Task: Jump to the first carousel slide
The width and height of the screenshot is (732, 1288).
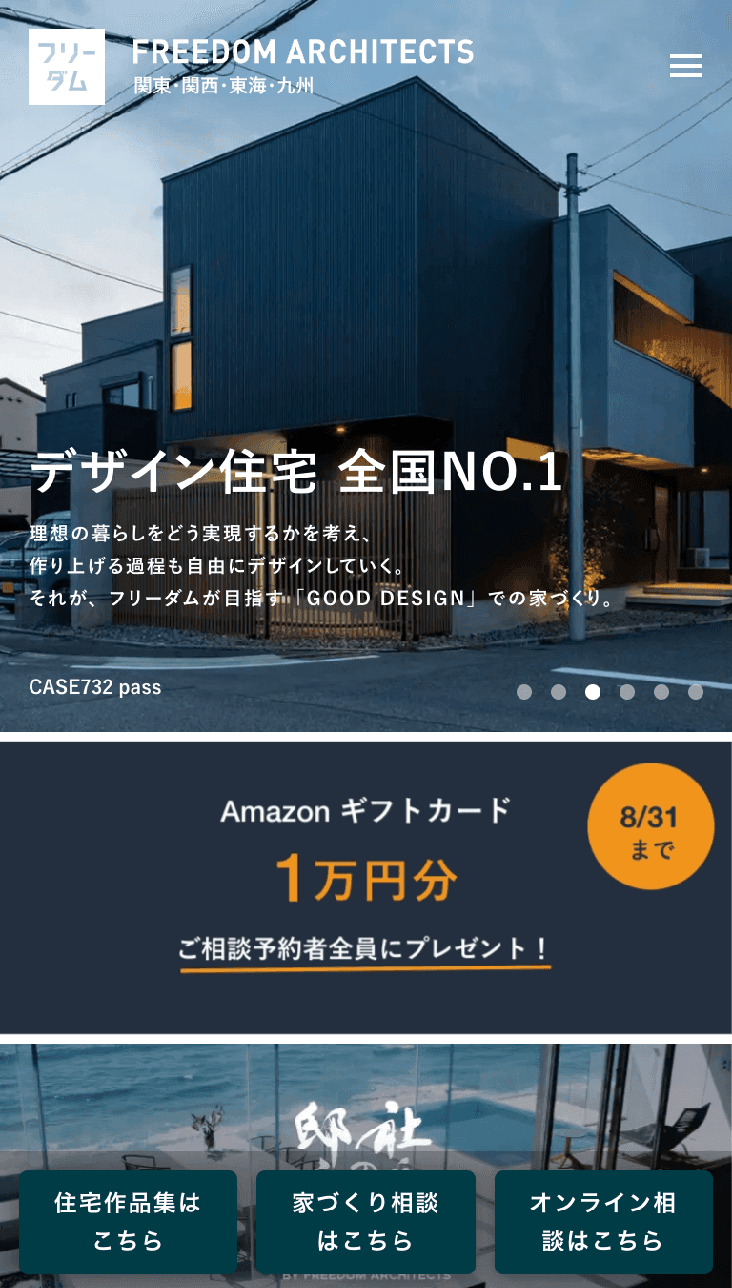Action: [x=524, y=692]
